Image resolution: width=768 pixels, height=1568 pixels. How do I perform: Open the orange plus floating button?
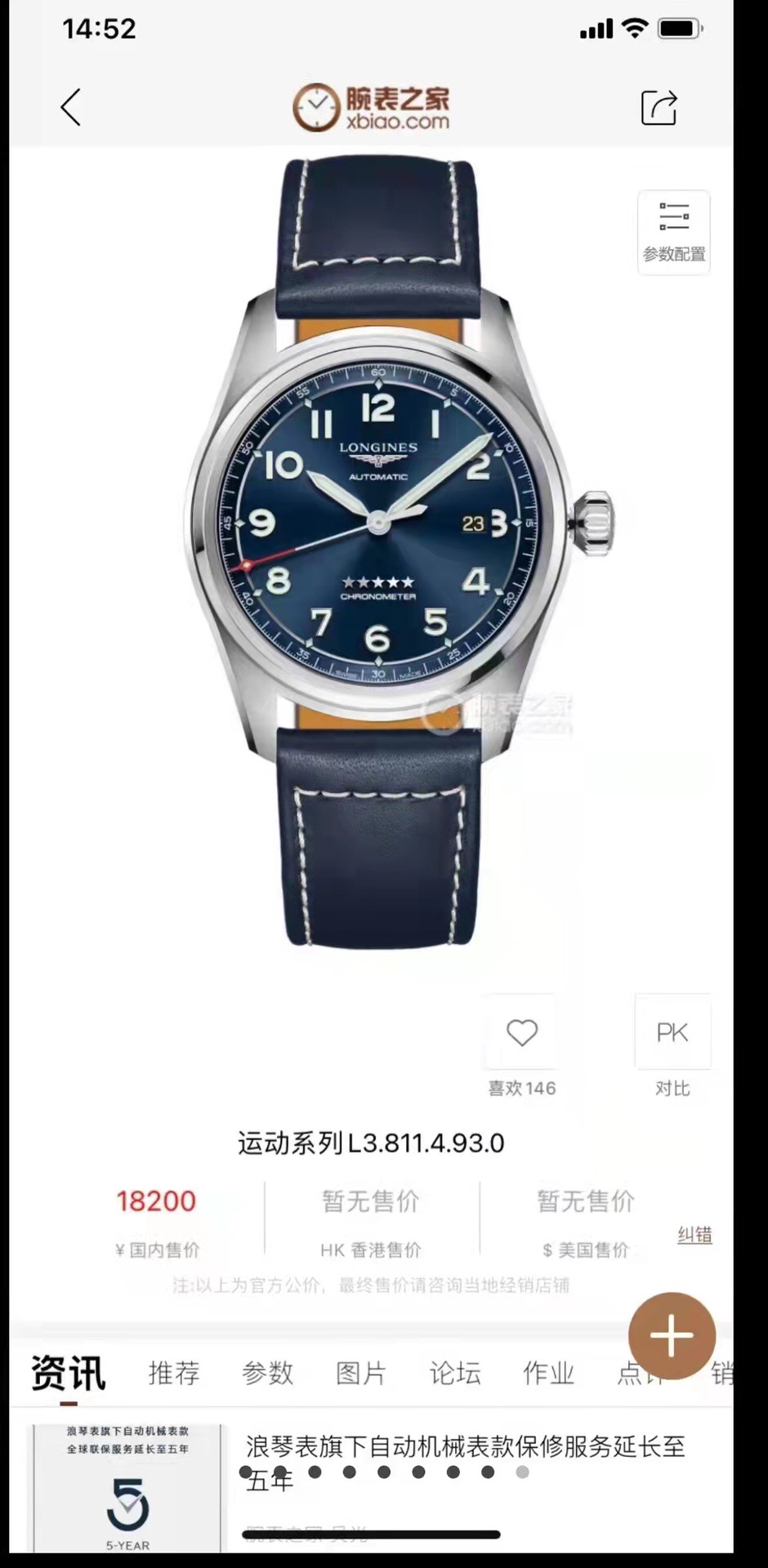(x=672, y=1336)
